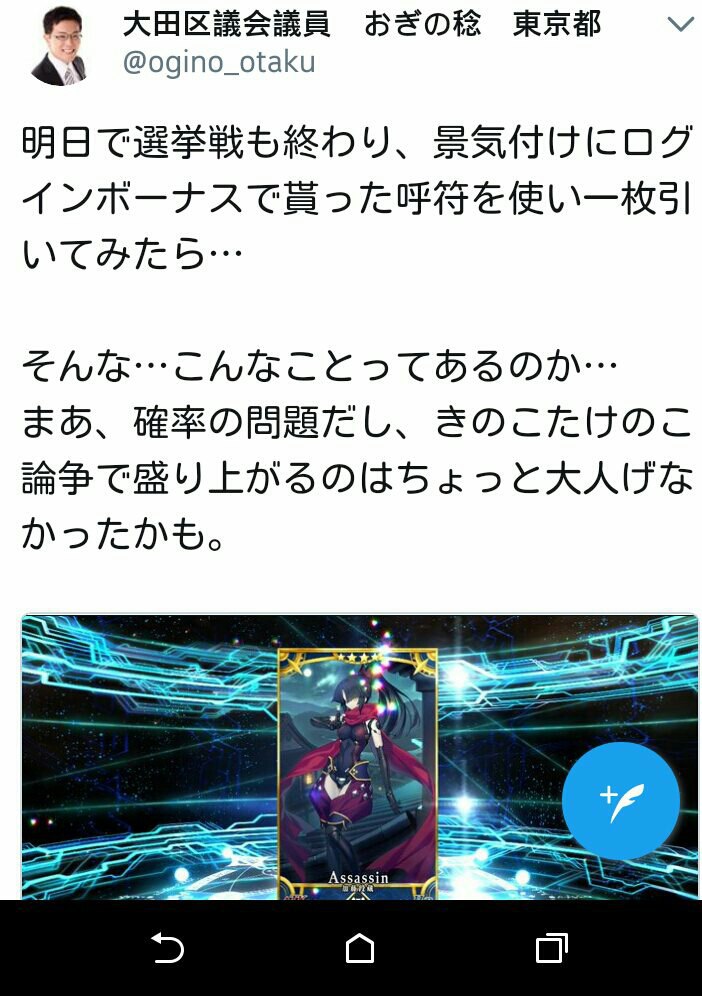702x996 pixels.
Task: Expand the tweet options chevron
Action: click(680, 25)
